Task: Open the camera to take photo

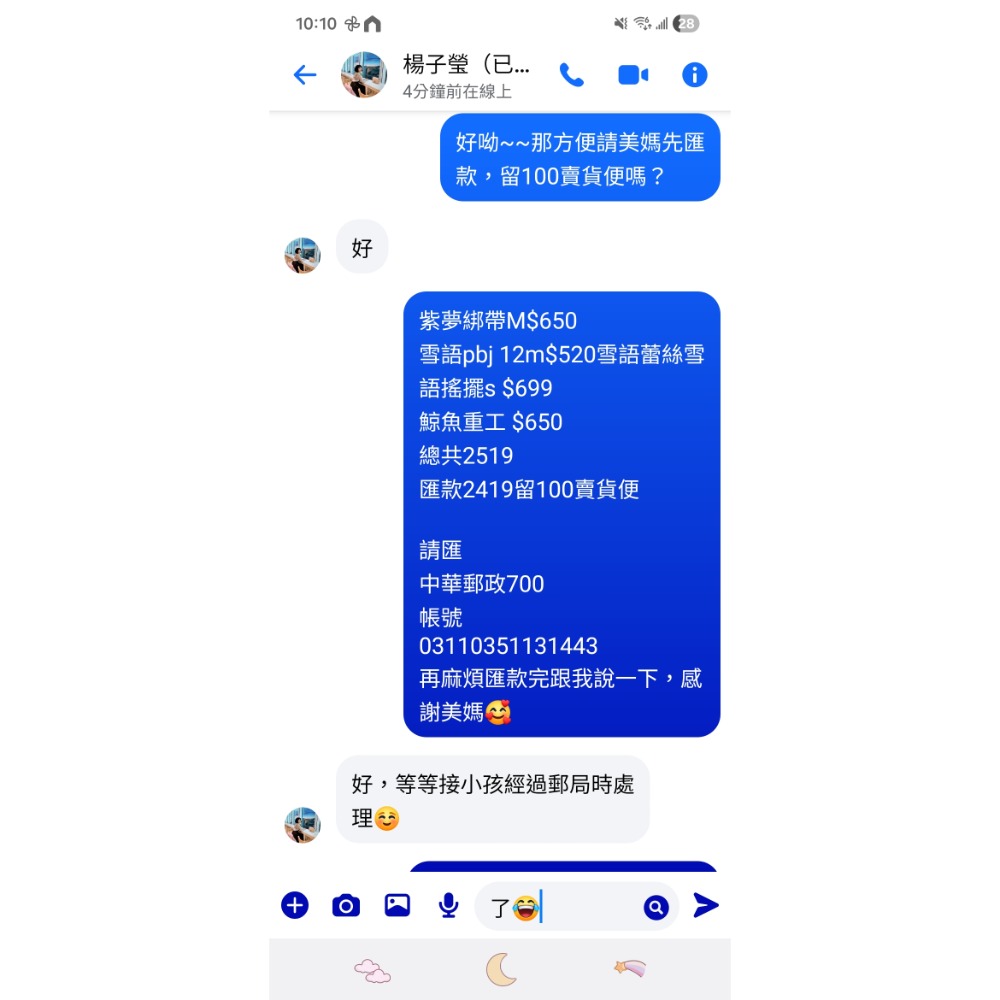Action: (x=346, y=906)
